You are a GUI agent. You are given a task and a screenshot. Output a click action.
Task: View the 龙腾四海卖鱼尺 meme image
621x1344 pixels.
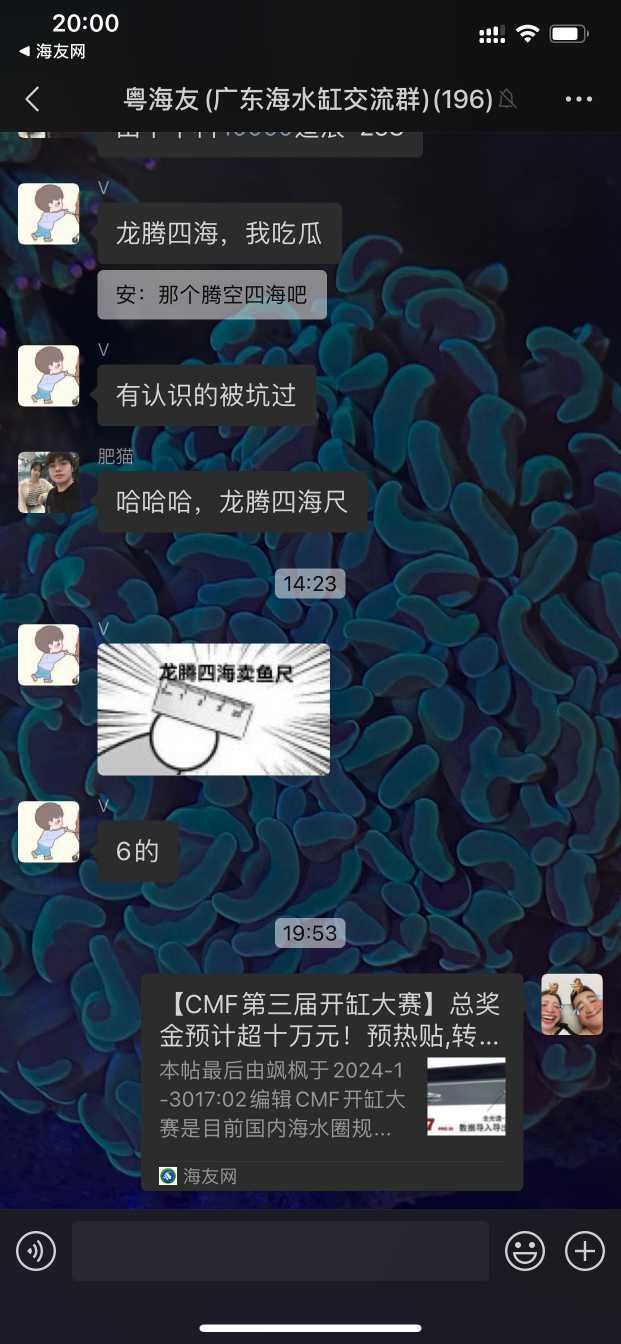click(213, 709)
